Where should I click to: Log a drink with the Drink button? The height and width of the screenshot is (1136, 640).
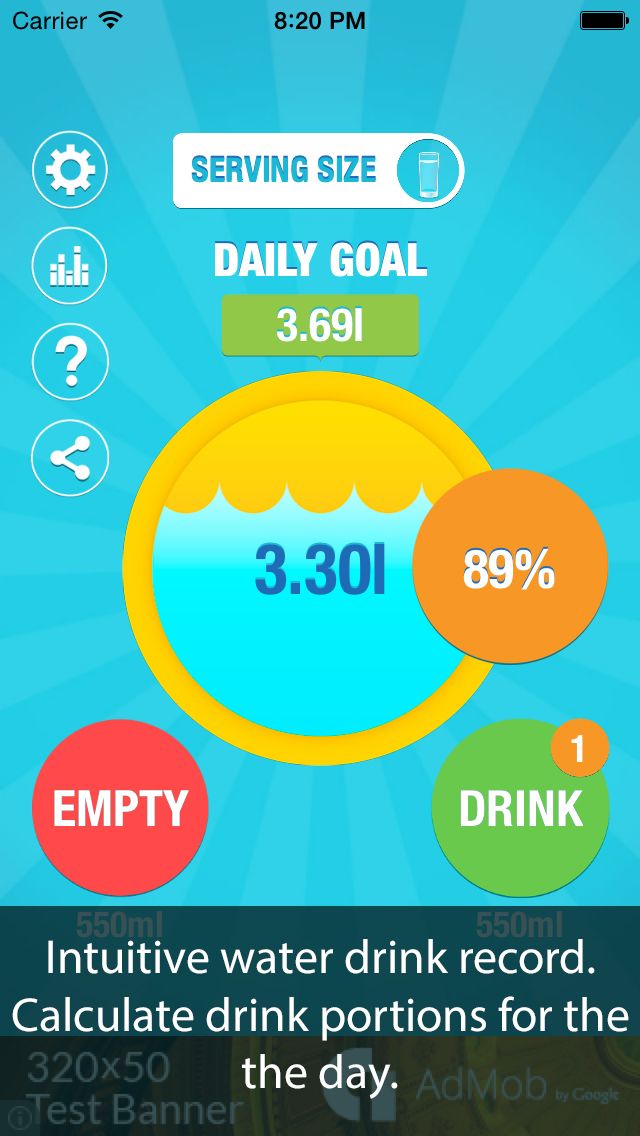(x=520, y=810)
